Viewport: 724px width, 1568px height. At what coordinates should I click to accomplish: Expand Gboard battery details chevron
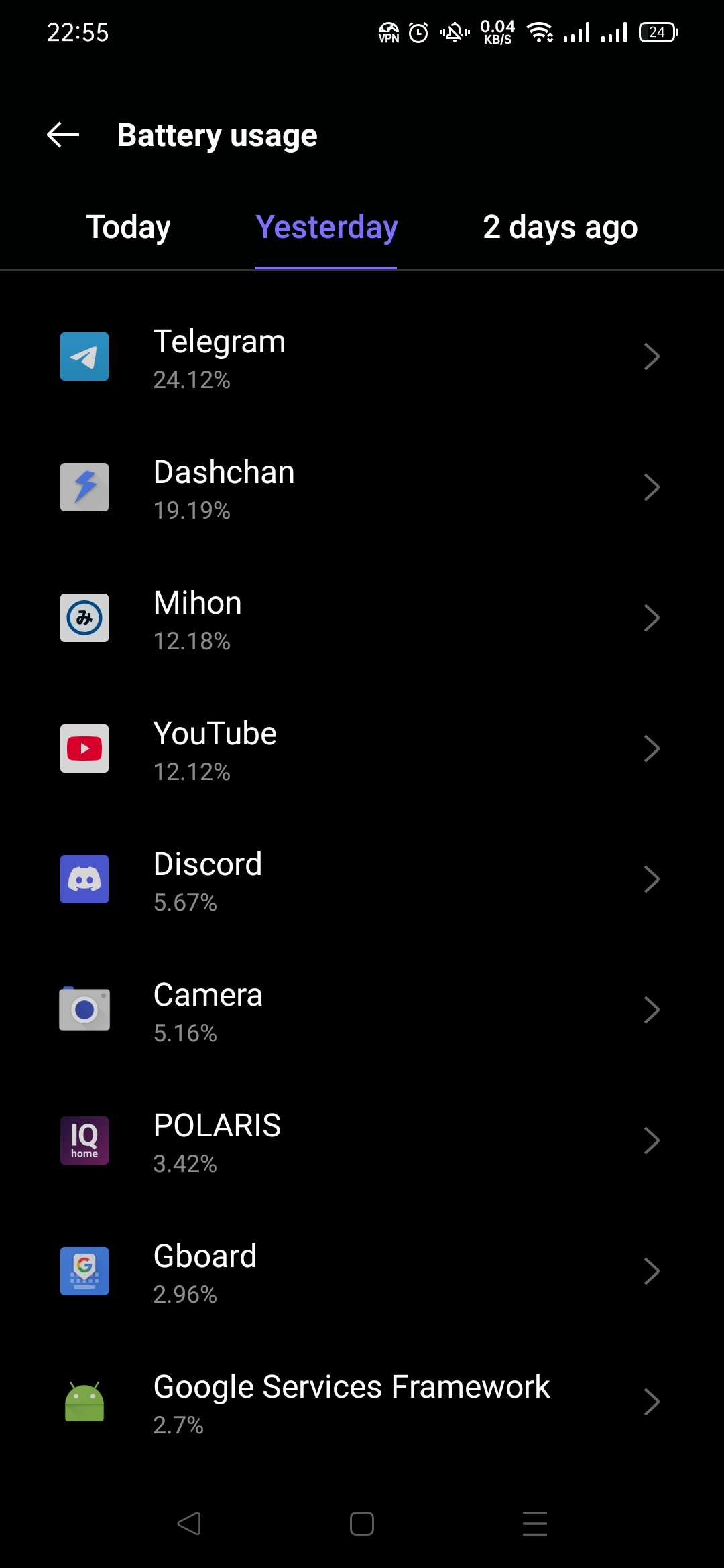point(652,1271)
